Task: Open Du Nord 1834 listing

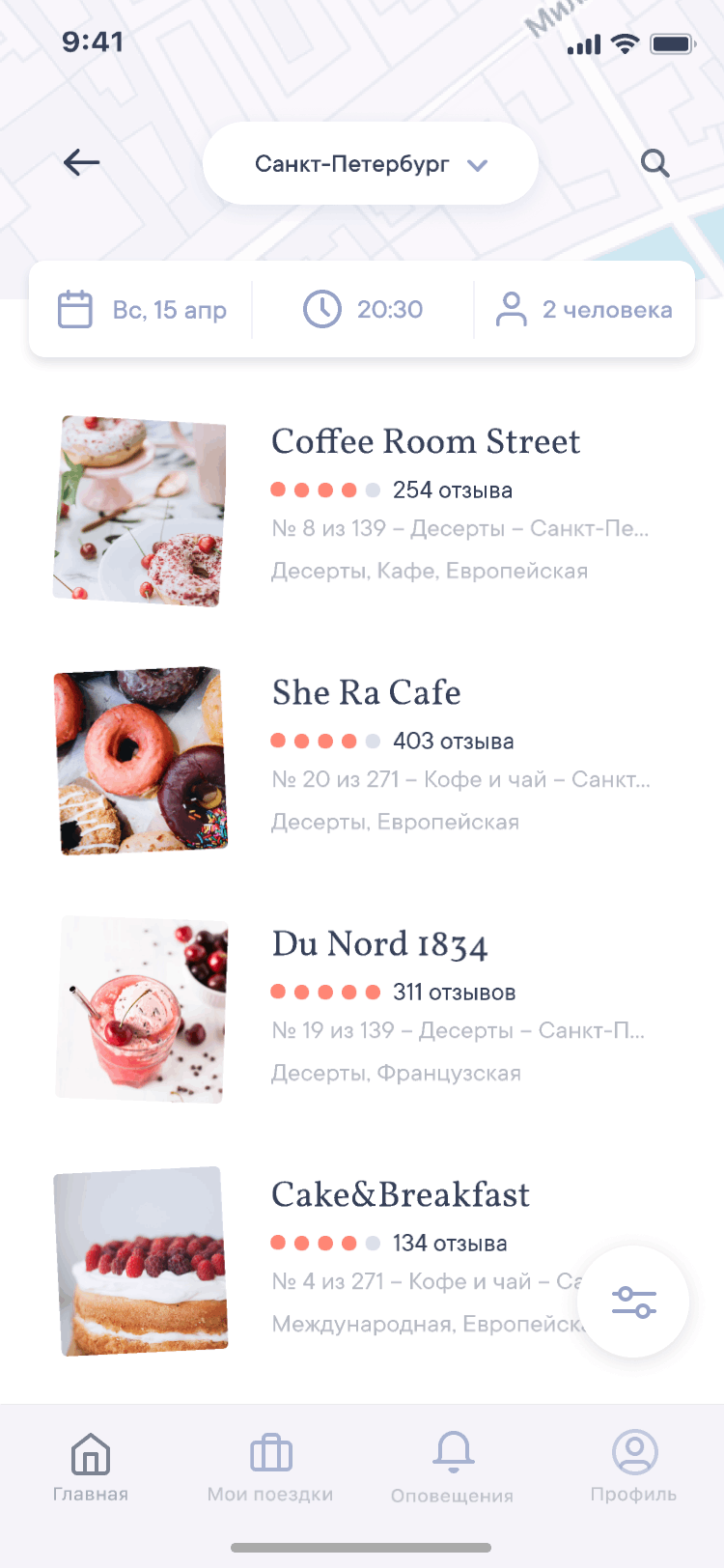Action: coord(379,944)
